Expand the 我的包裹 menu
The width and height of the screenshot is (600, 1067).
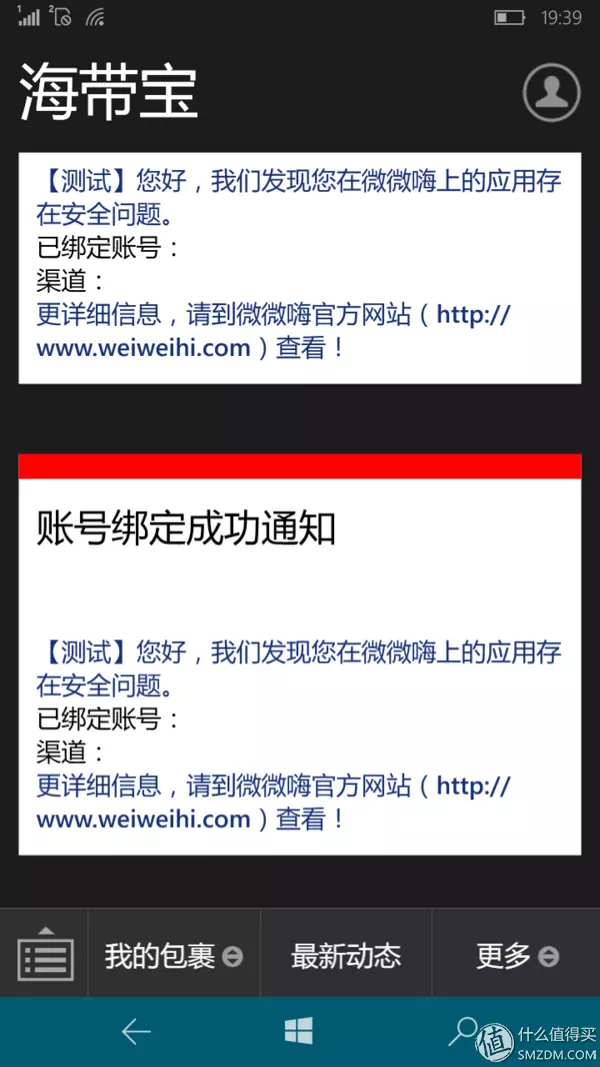coord(174,956)
